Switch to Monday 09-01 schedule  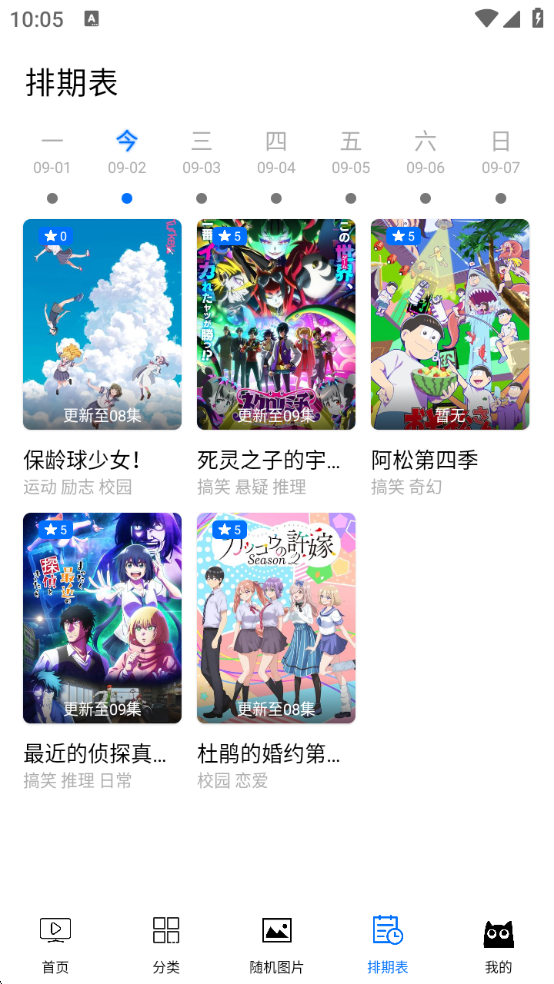pos(52,166)
